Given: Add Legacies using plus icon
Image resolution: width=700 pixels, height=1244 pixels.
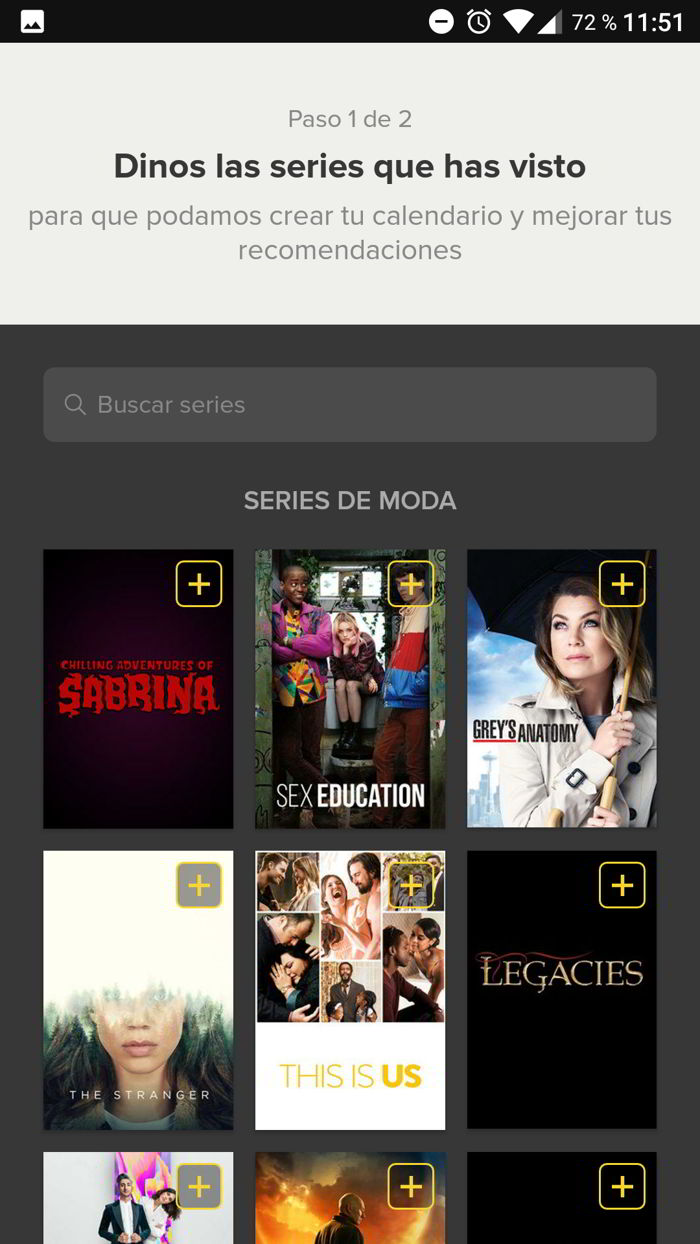Looking at the screenshot, I should pyautogui.click(x=622, y=885).
